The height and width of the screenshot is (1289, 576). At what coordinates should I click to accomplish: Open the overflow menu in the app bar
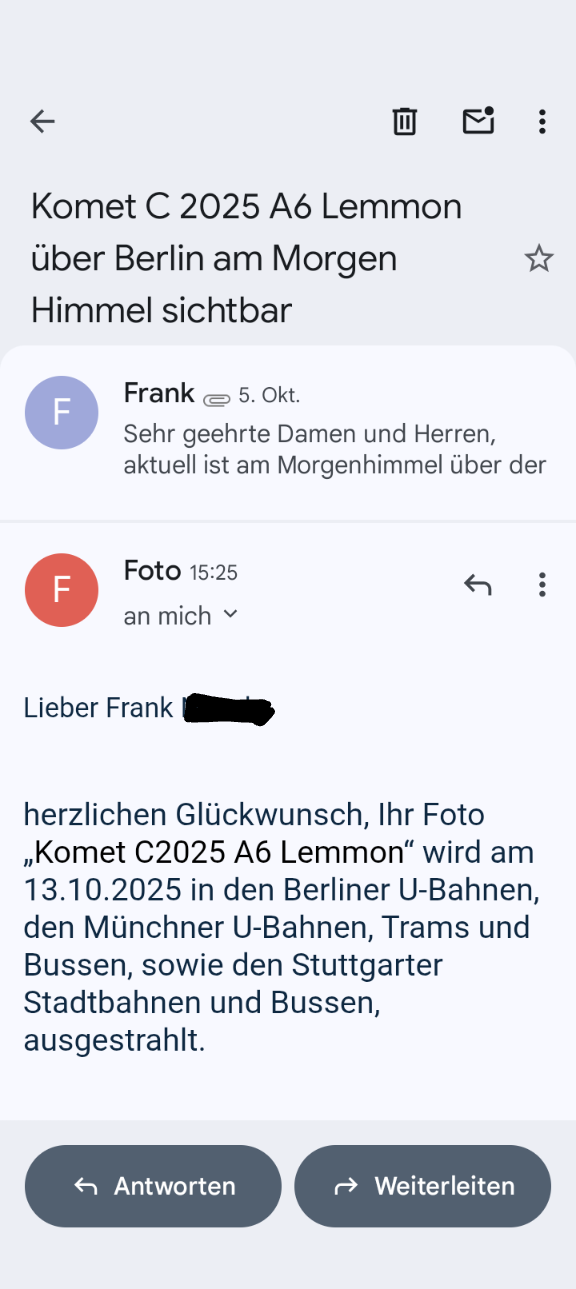[x=542, y=122]
